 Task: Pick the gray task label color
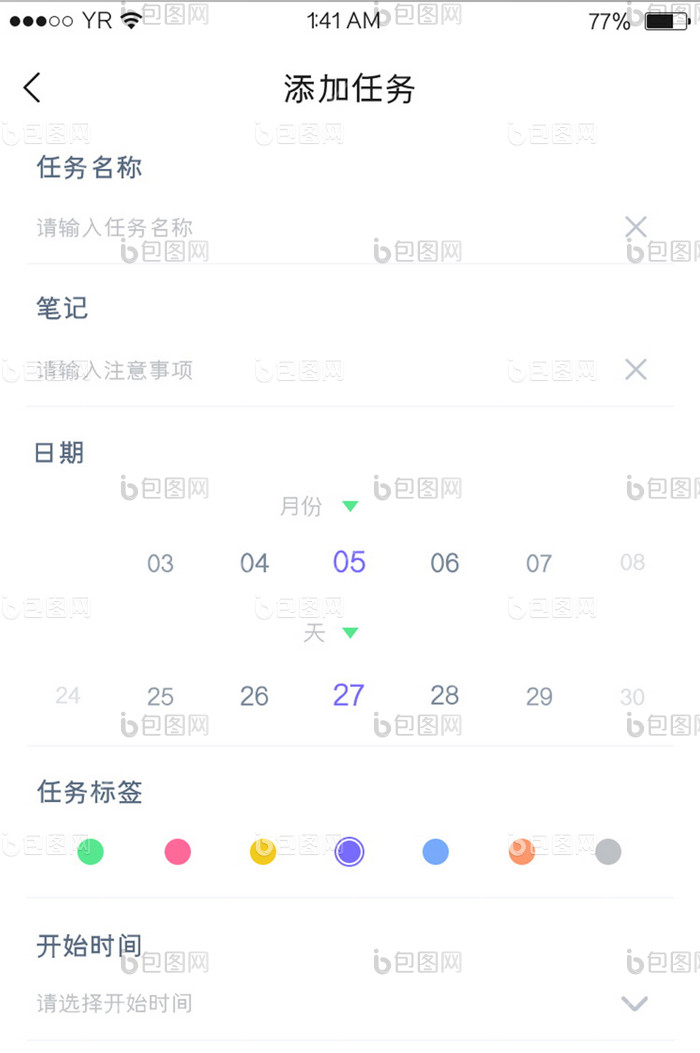(x=608, y=852)
